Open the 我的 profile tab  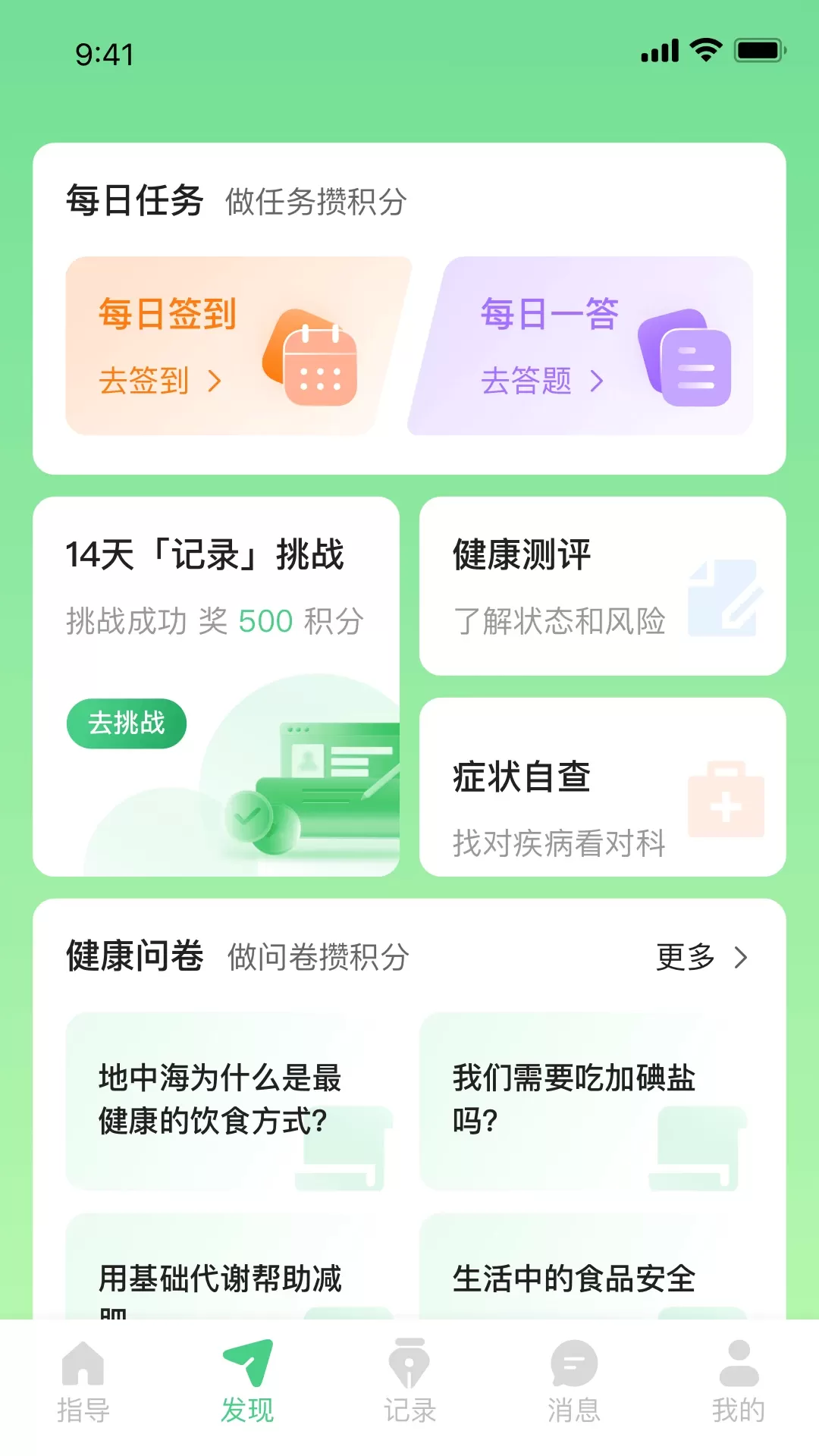click(738, 1382)
